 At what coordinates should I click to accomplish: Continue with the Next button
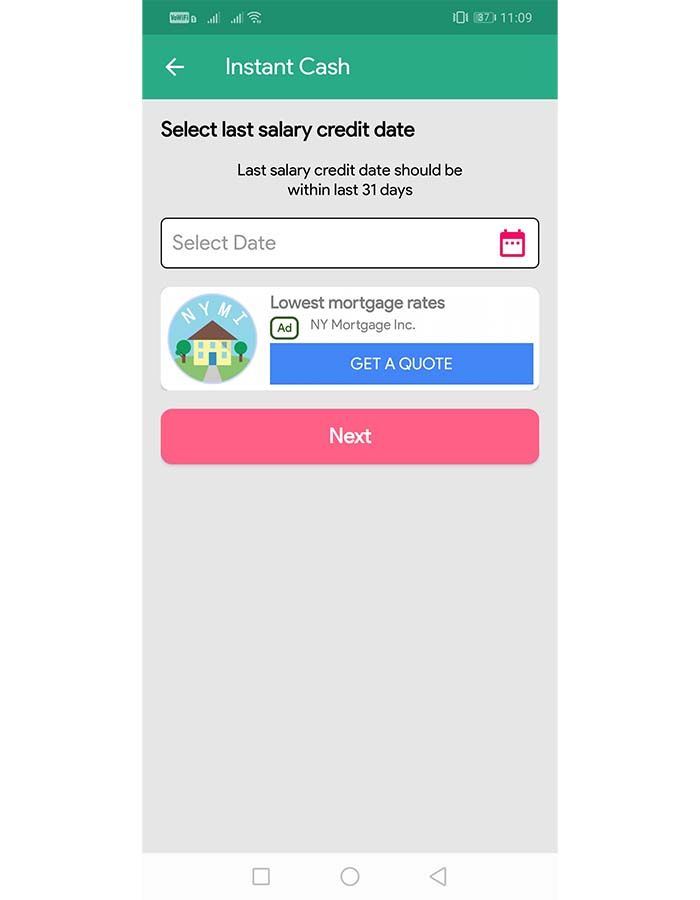point(350,436)
